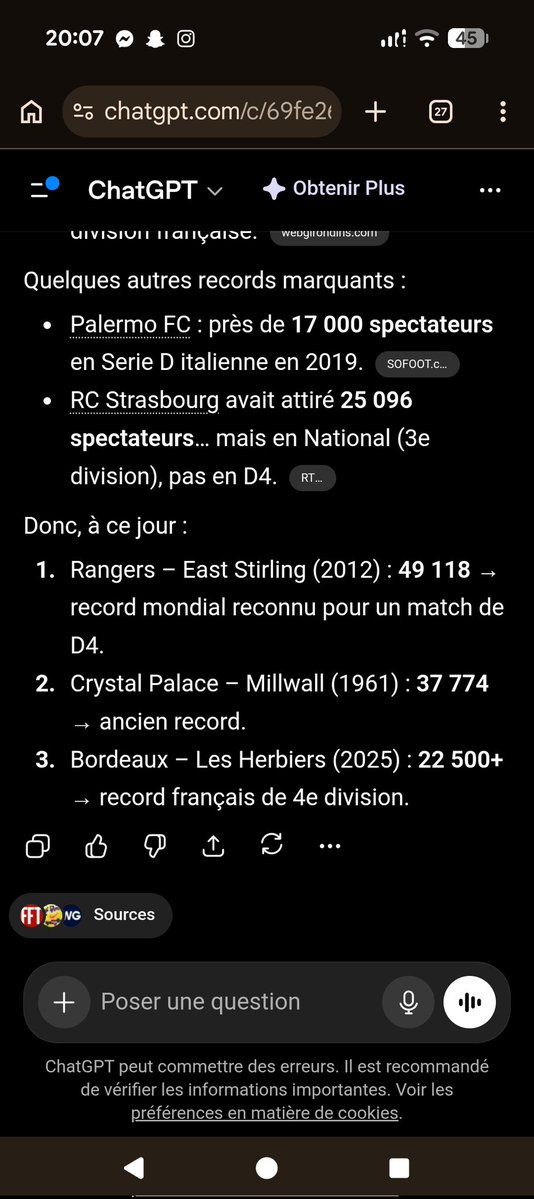
Task: Open the SOFOOT source chip
Action: pos(417,364)
